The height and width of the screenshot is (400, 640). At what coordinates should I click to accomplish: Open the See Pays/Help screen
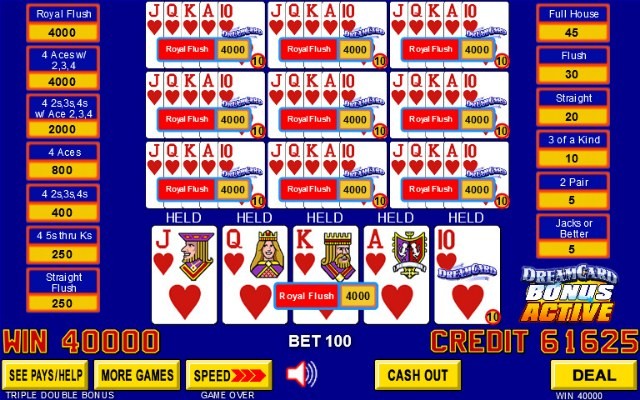click(46, 375)
